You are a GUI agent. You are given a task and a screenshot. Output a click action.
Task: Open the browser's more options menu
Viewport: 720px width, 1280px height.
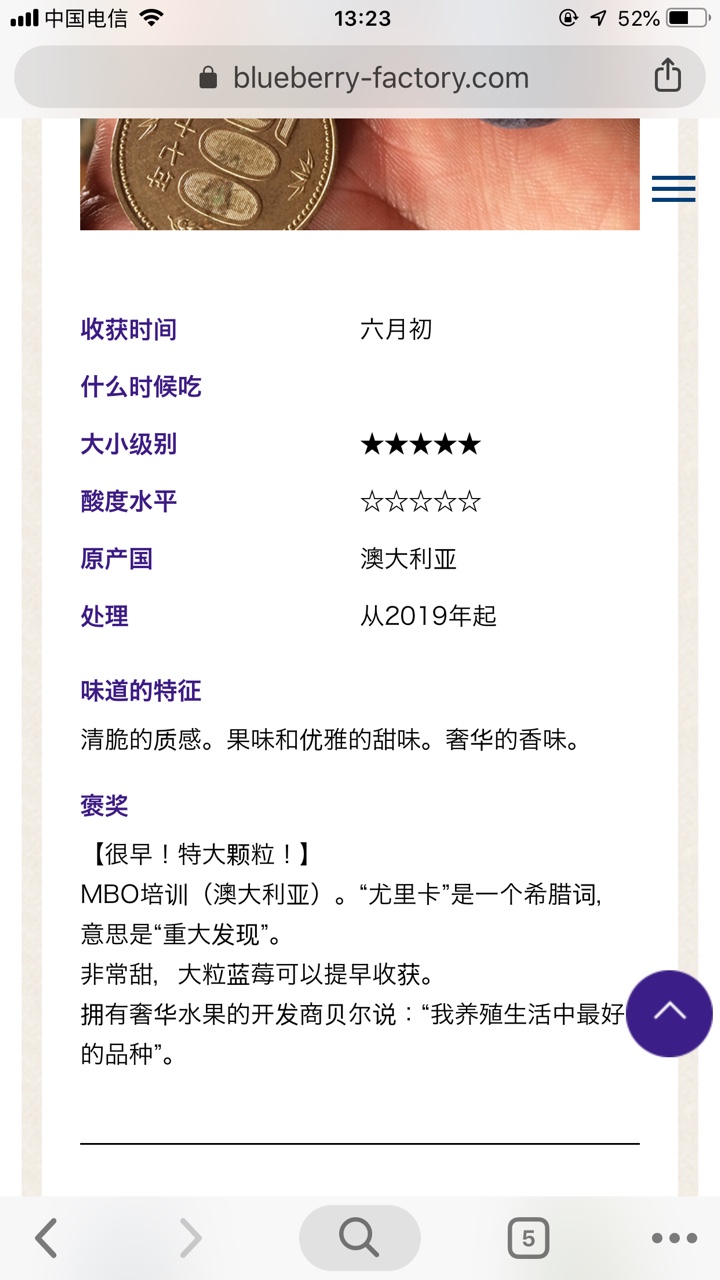(x=674, y=1238)
